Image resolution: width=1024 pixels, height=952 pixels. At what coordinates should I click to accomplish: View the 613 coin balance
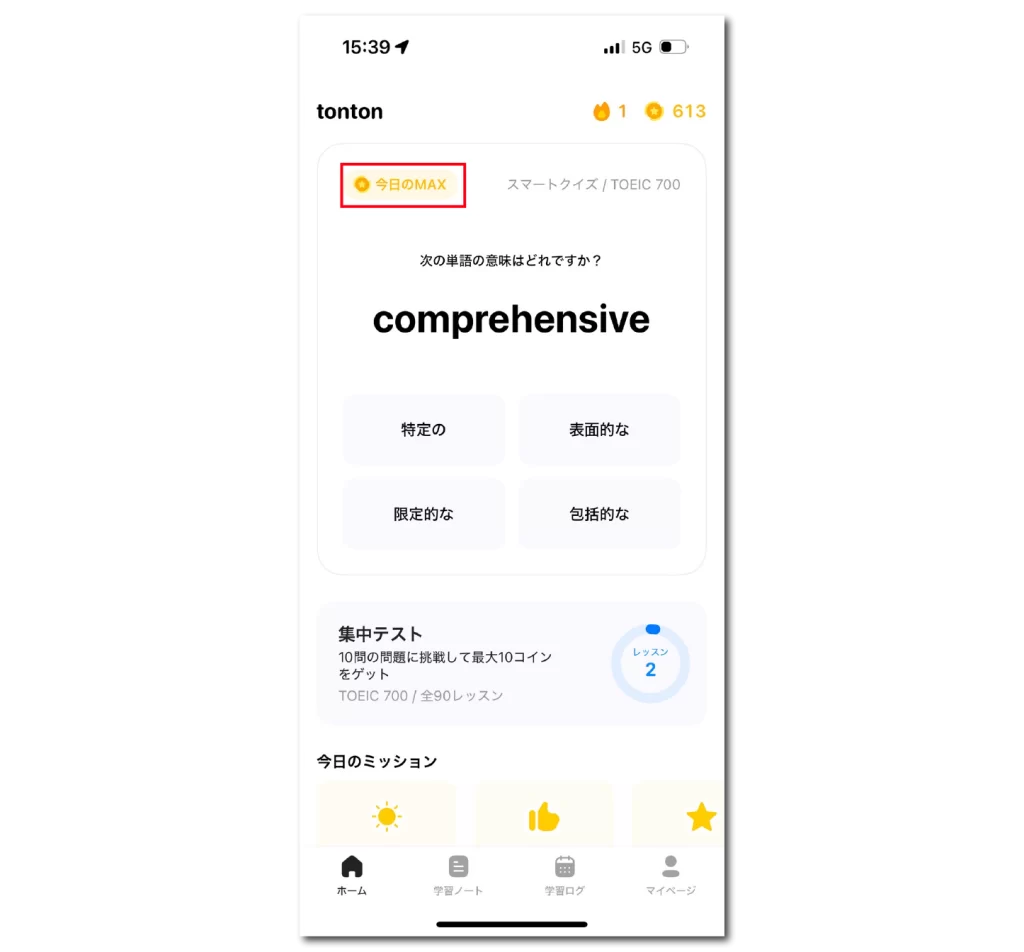[x=676, y=111]
